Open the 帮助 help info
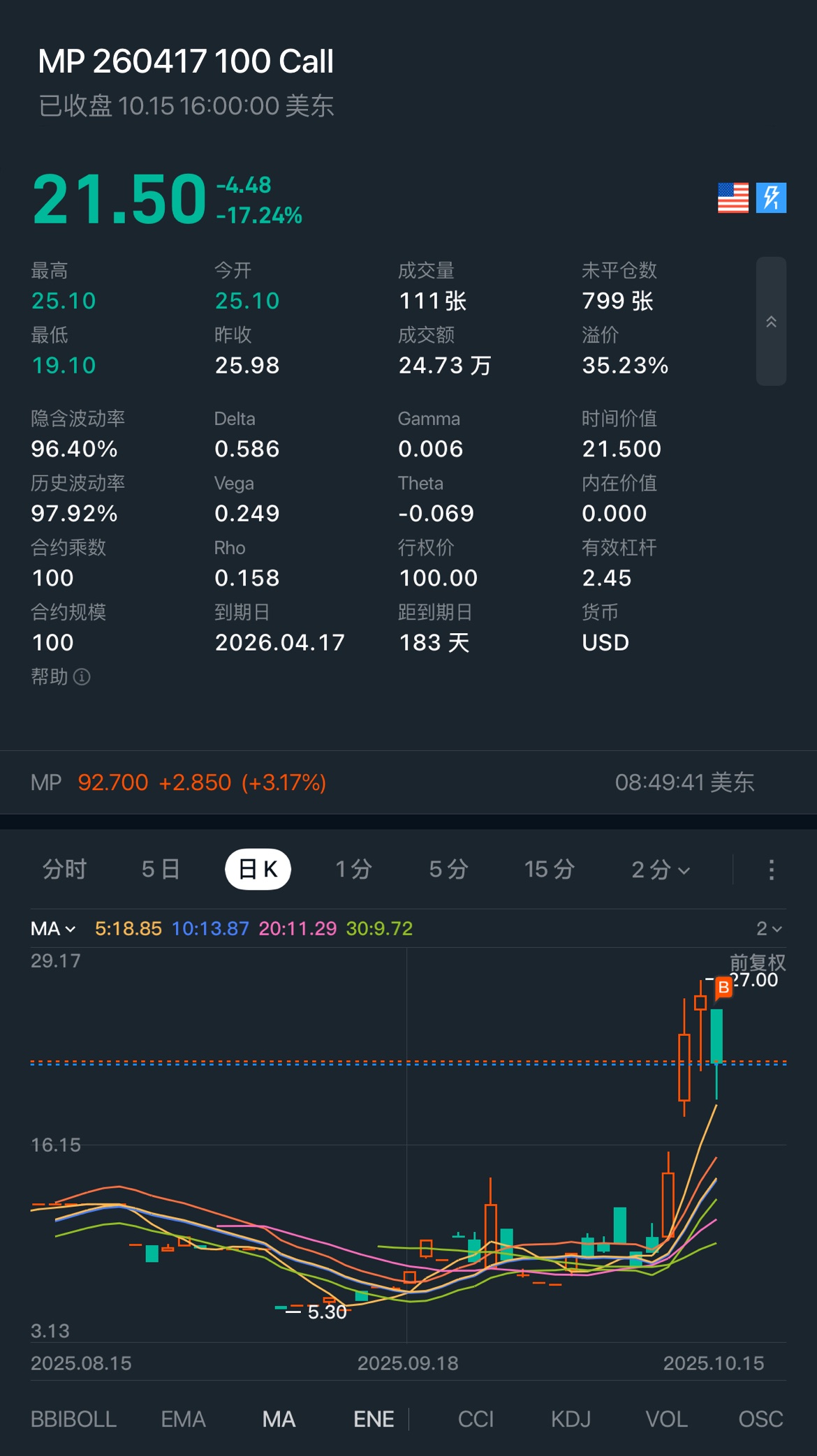This screenshot has height=1456, width=817. point(60,676)
